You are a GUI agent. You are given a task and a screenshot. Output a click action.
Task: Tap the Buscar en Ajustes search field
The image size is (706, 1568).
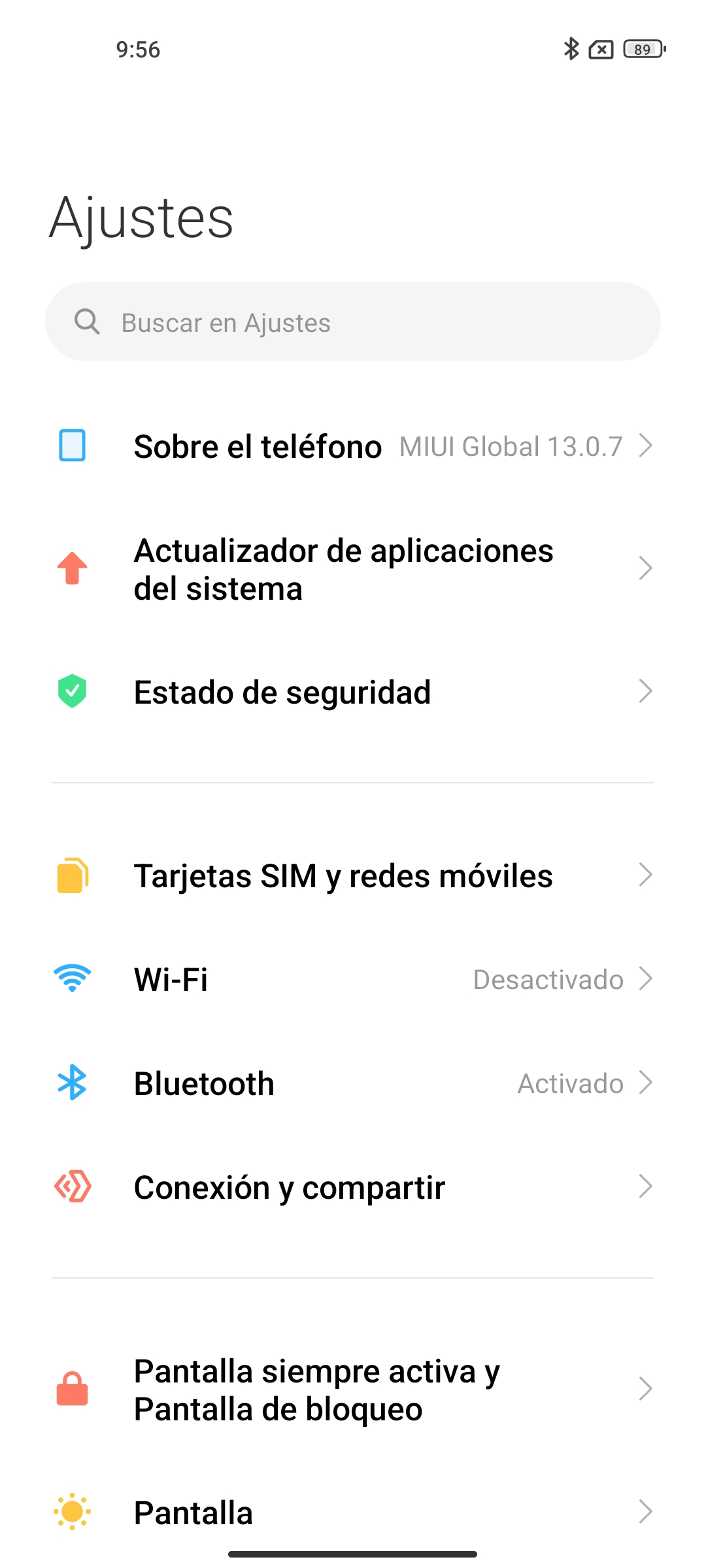(x=353, y=322)
